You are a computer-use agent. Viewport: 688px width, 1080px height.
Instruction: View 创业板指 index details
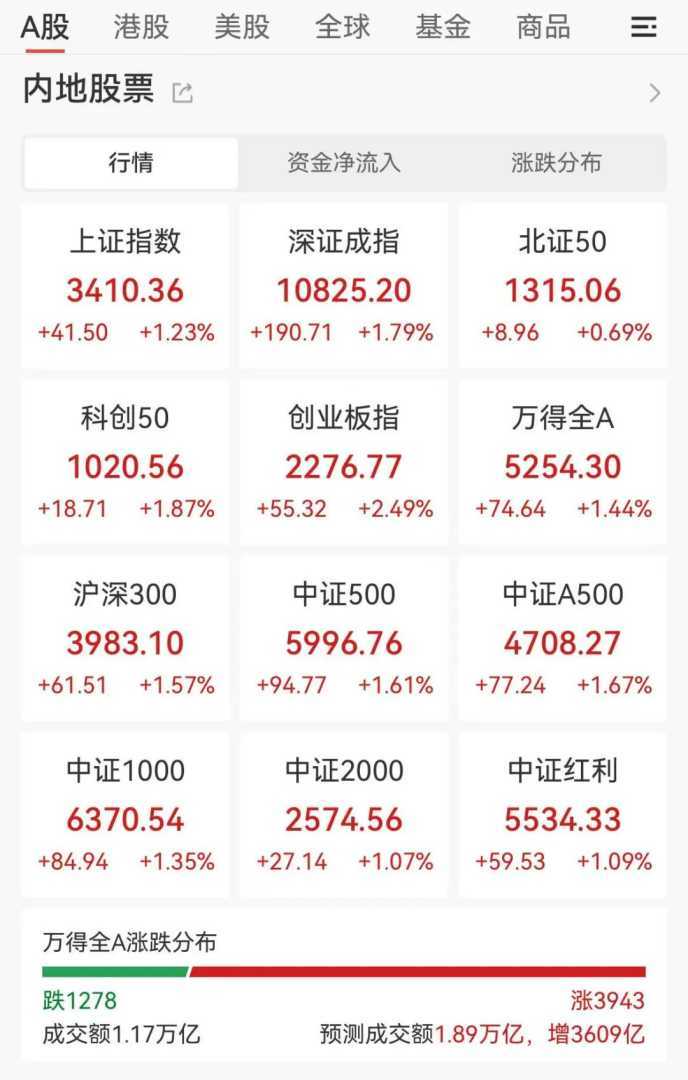pyautogui.click(x=344, y=463)
